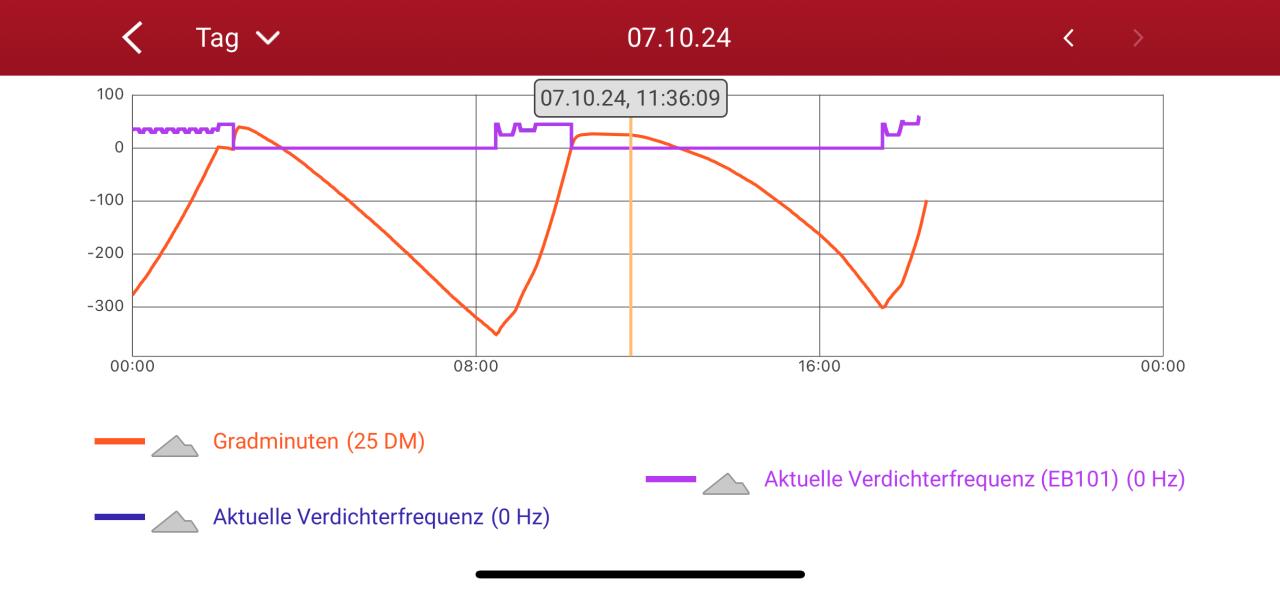Open the Tag period dropdown
Viewport: 1280px width, 591px height.
tap(238, 38)
